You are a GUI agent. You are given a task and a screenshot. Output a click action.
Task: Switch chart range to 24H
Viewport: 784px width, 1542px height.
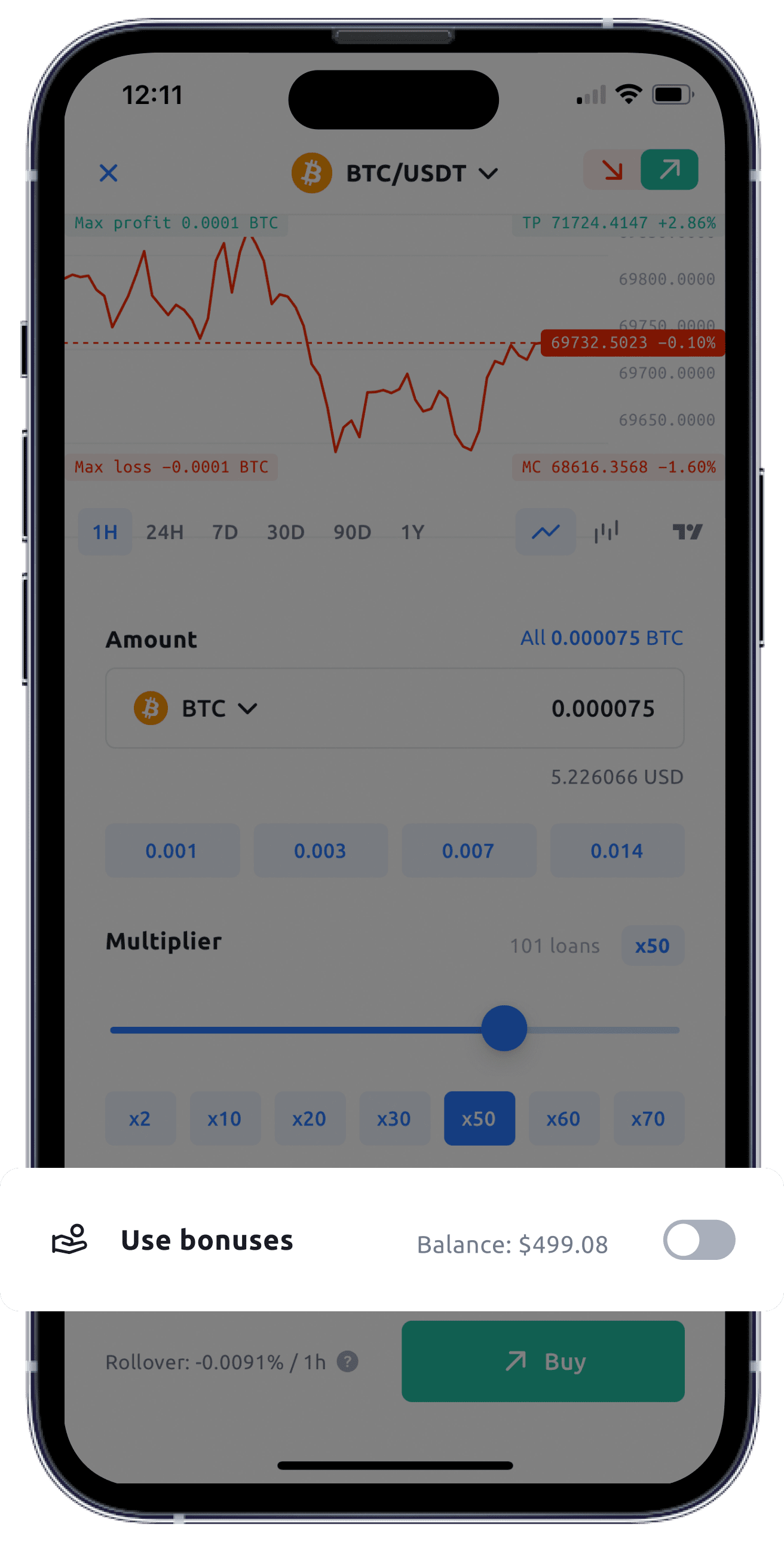[164, 532]
